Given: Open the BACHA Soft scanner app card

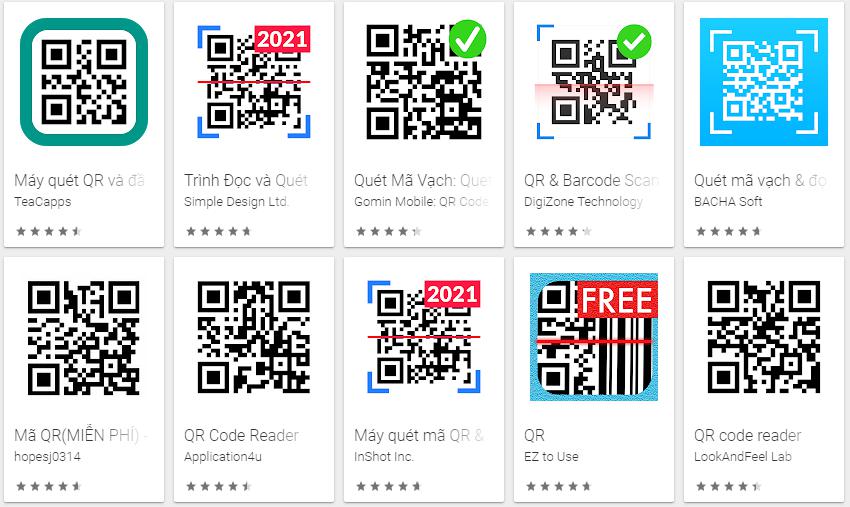Looking at the screenshot, I should click(x=763, y=82).
